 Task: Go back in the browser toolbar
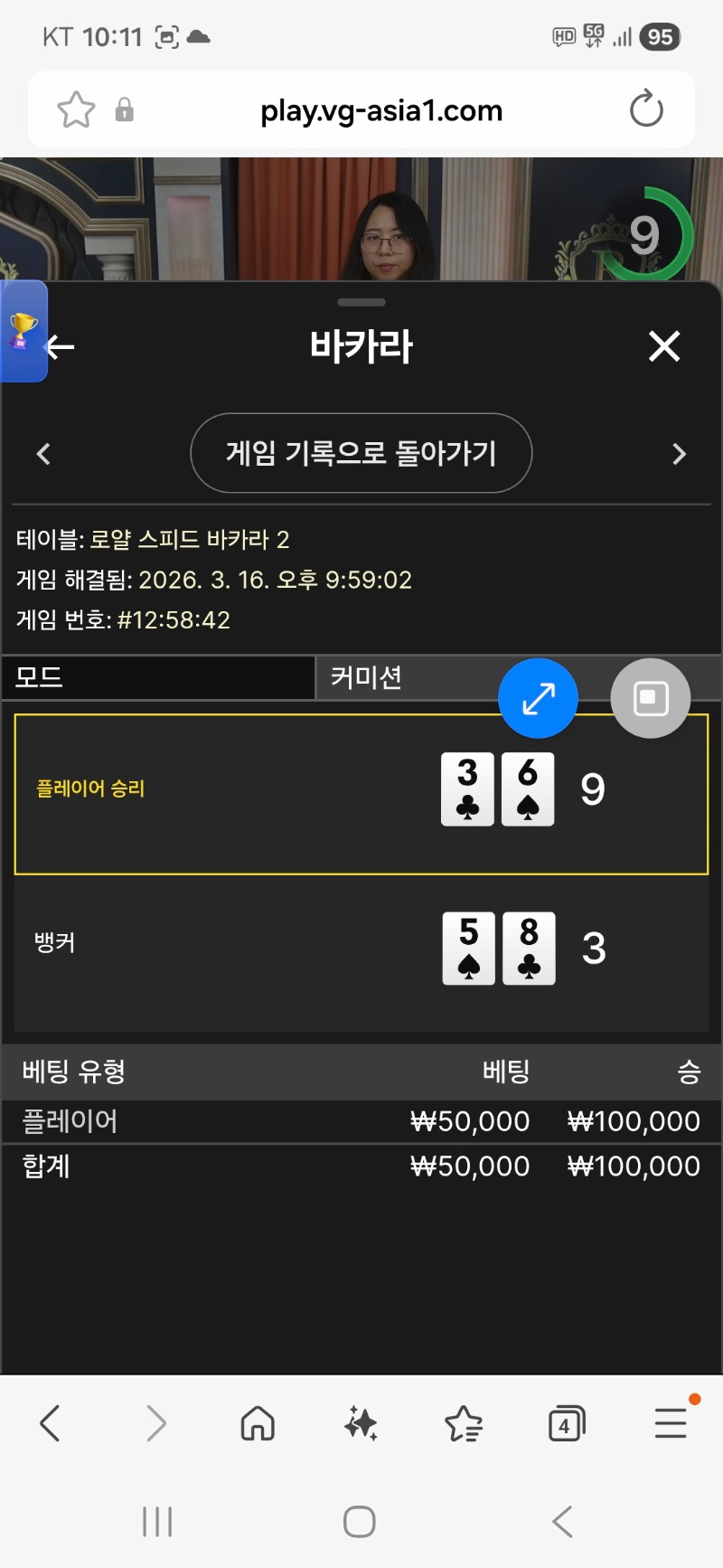[51, 1423]
